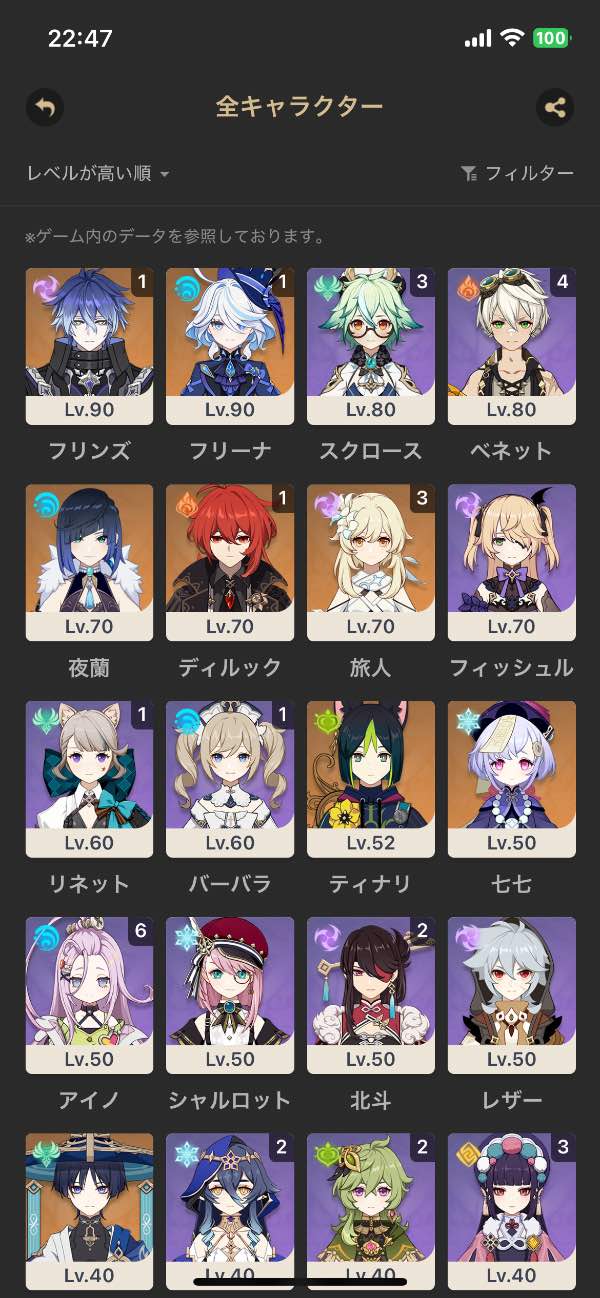The height and width of the screenshot is (1298, 600).
Task: Tap the シャルロット character card
Action: [230, 994]
